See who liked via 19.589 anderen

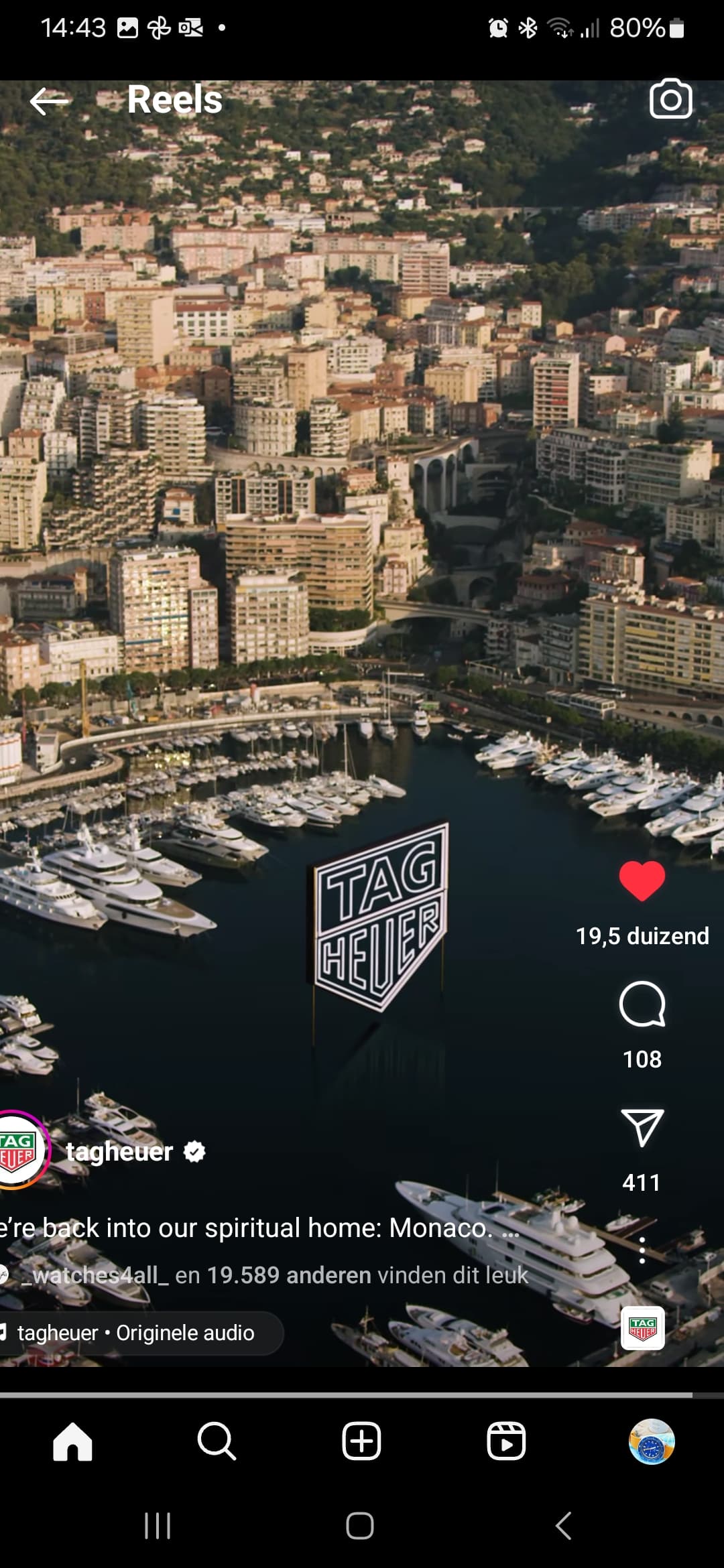[x=288, y=1275]
